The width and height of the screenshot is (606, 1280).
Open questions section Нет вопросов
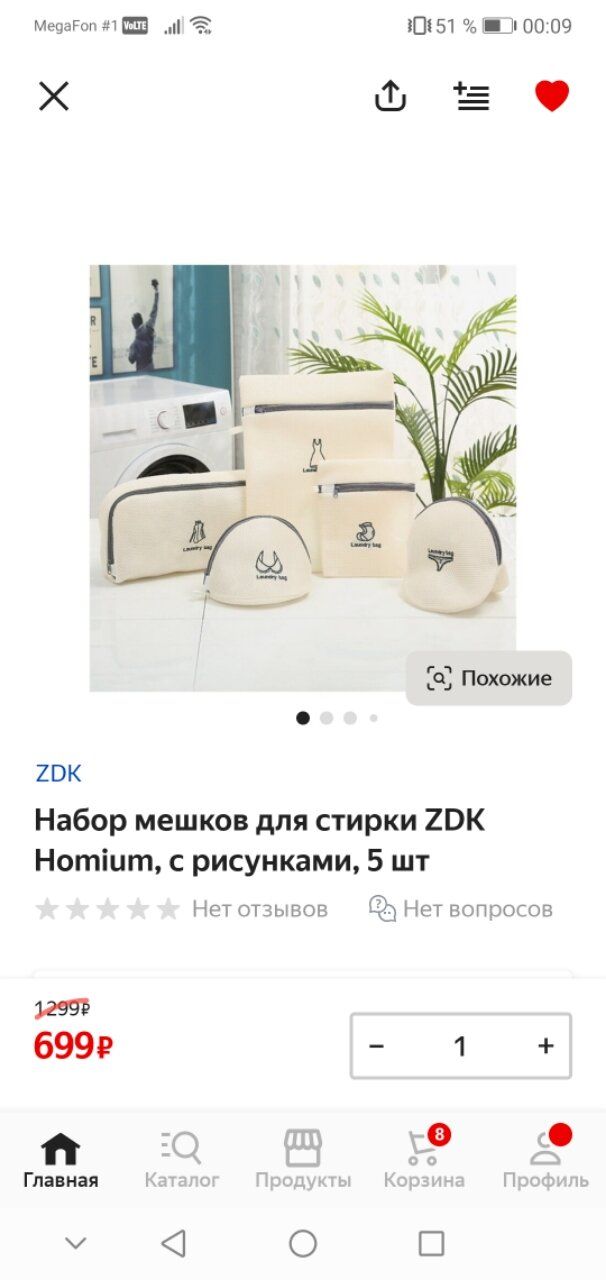coord(460,909)
